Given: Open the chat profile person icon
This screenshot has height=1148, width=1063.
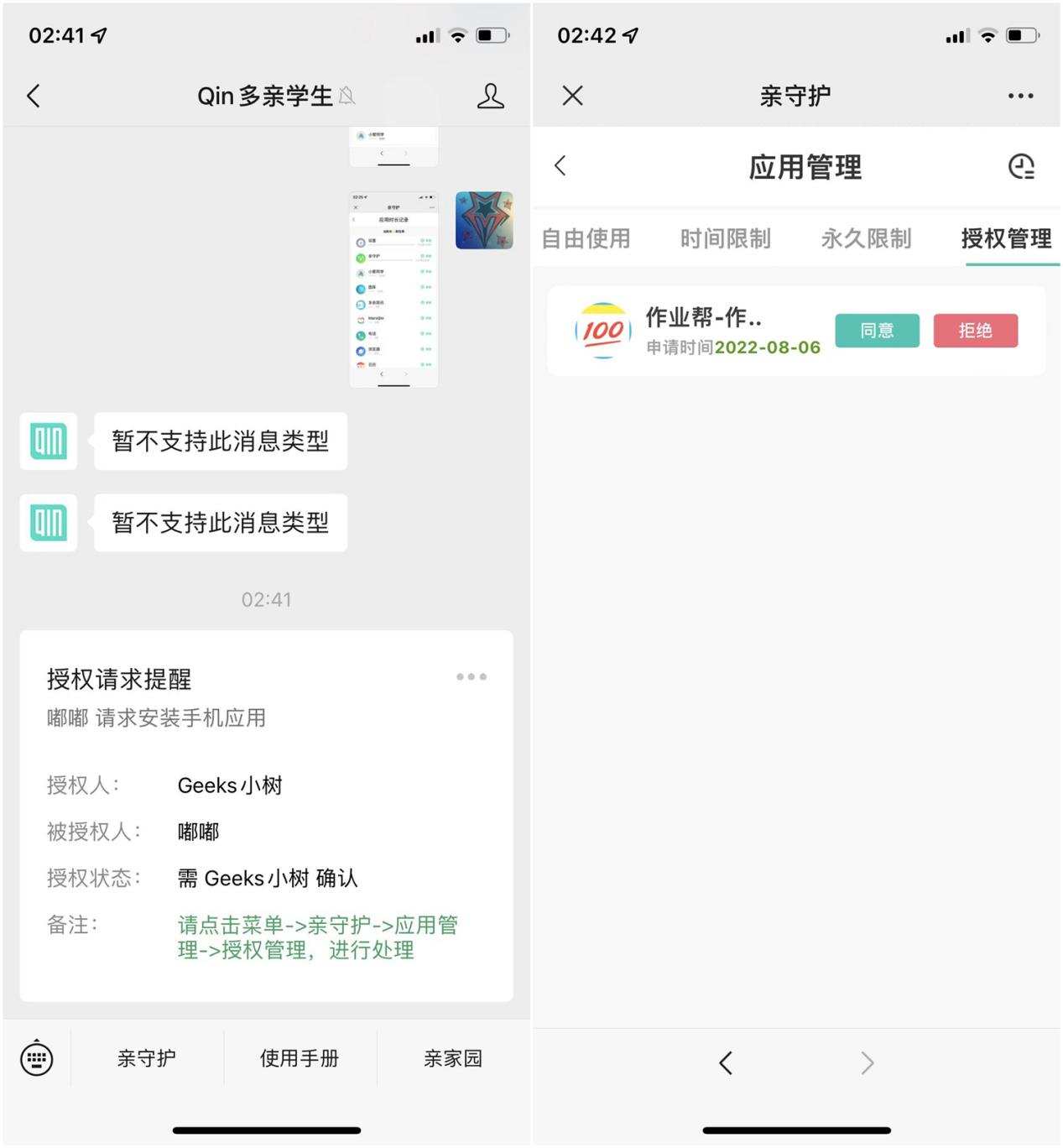Looking at the screenshot, I should 490,96.
